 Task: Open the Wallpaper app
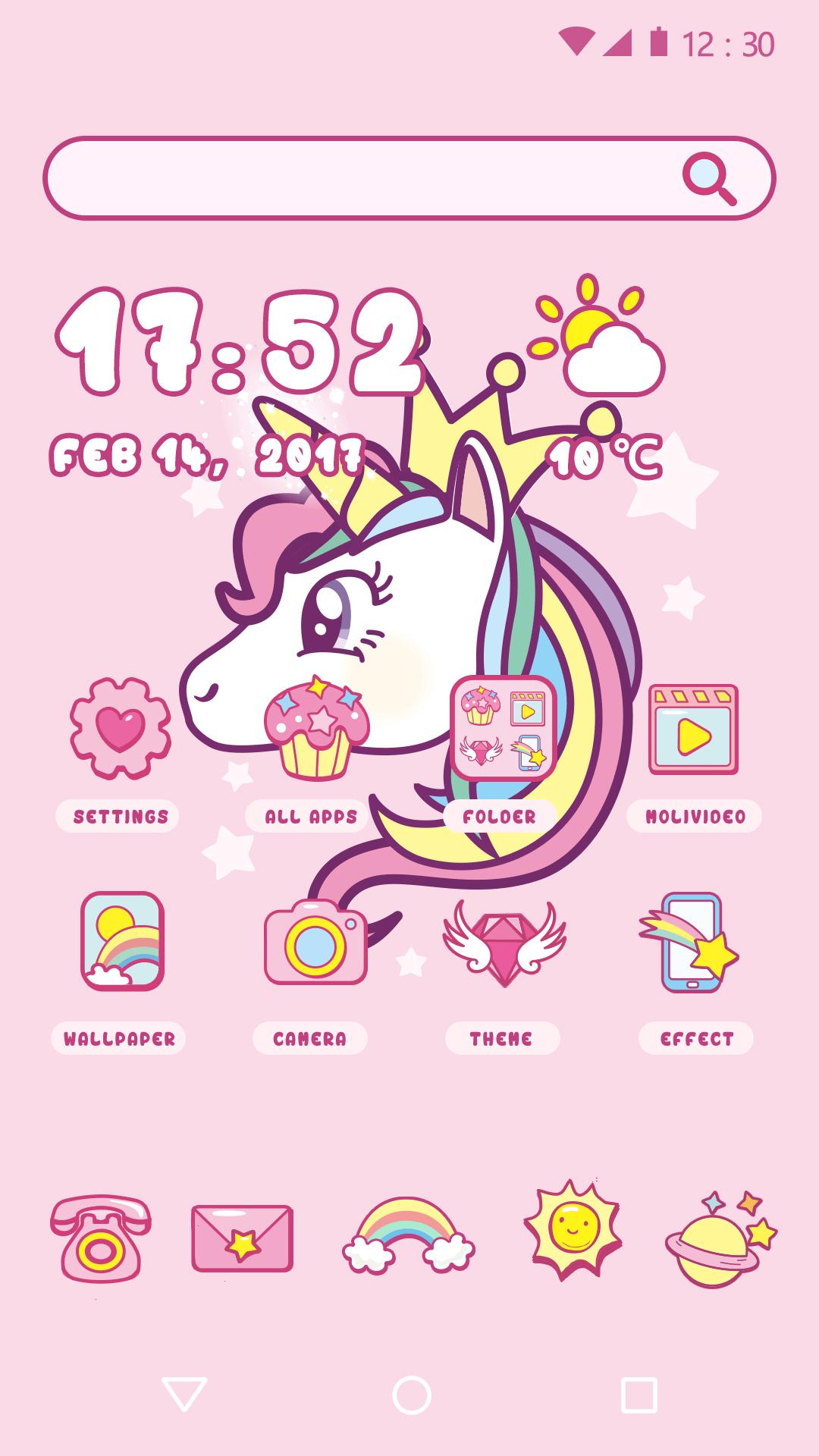click(x=122, y=941)
